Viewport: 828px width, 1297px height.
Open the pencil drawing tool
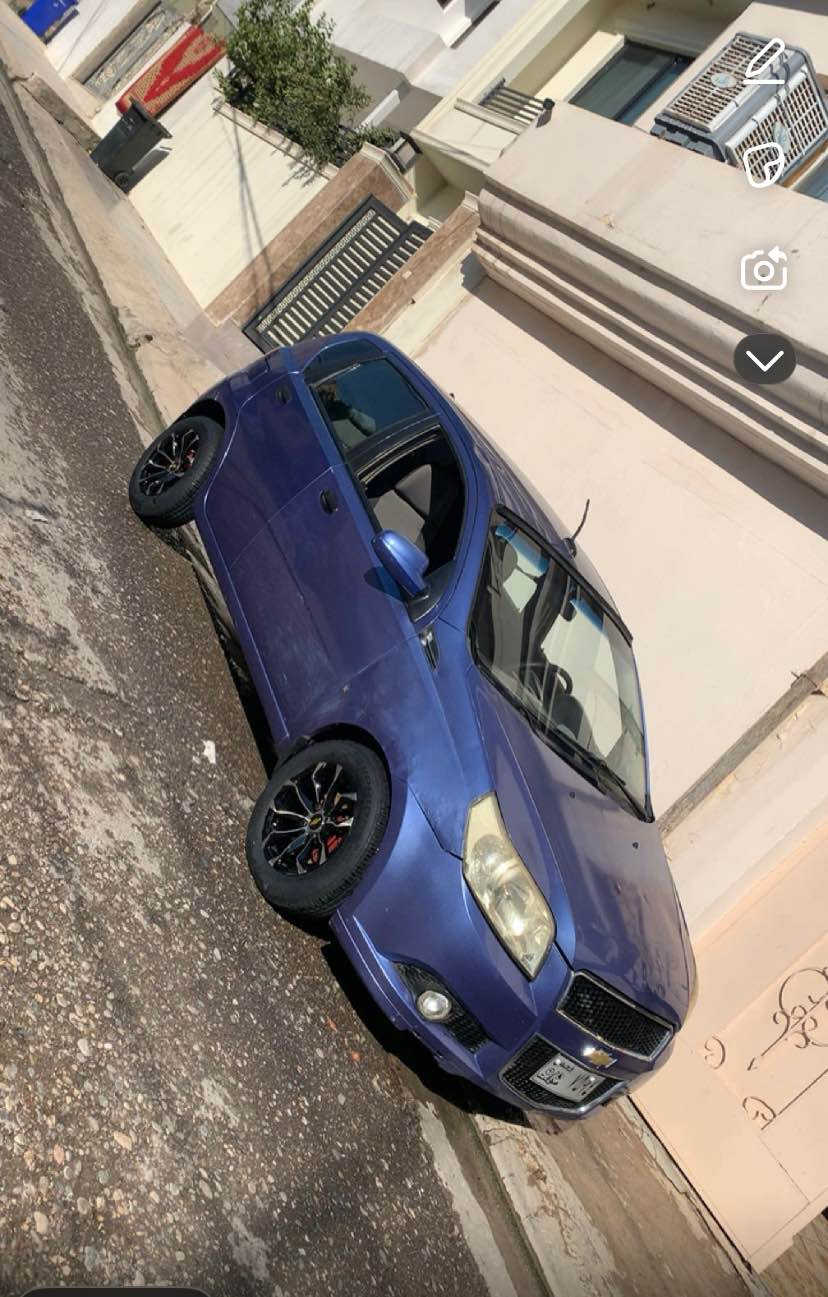coord(765,62)
